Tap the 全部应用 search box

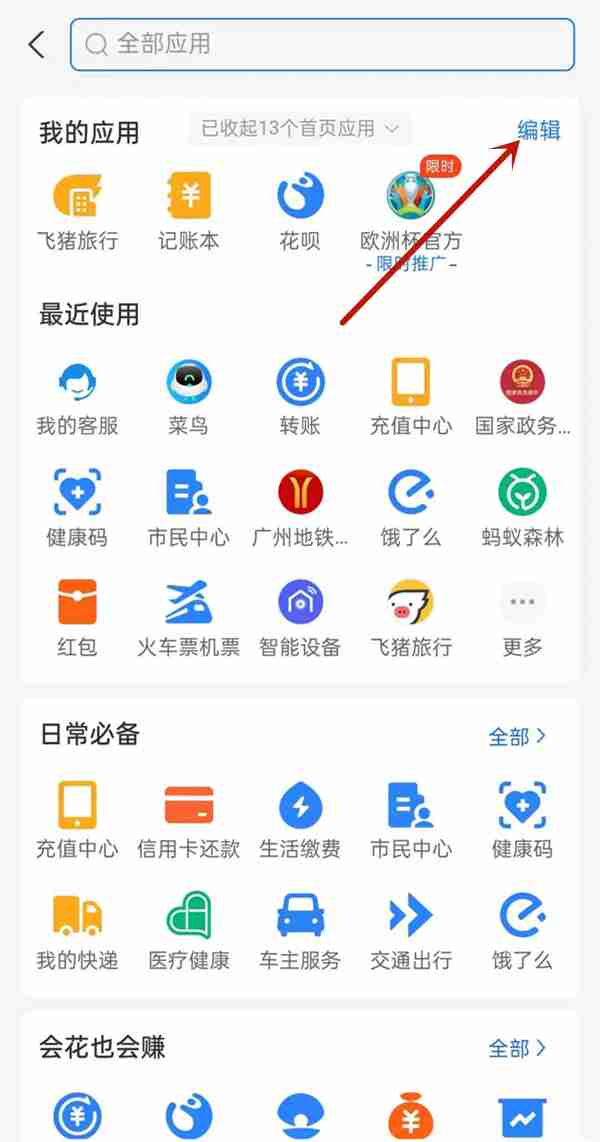pyautogui.click(x=322, y=45)
